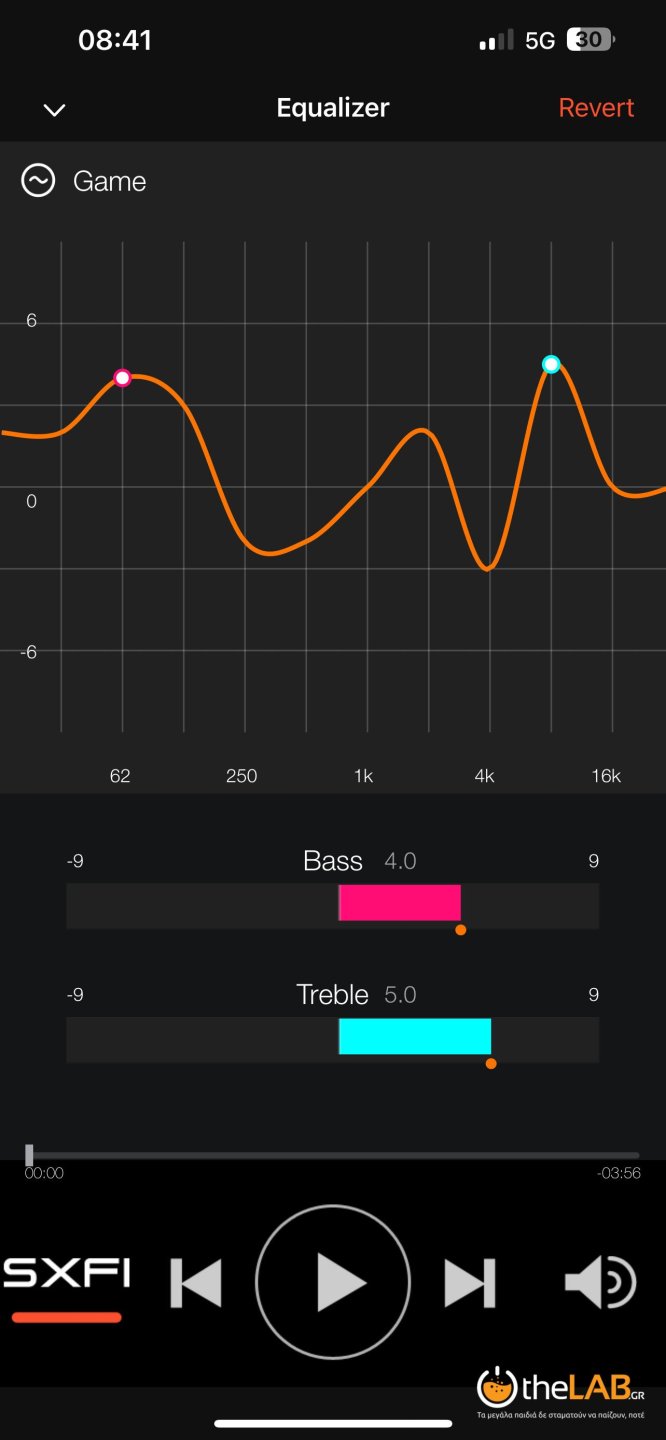Collapse the Equalizer with the down chevron
Screen dimensions: 666x1440
coord(54,110)
